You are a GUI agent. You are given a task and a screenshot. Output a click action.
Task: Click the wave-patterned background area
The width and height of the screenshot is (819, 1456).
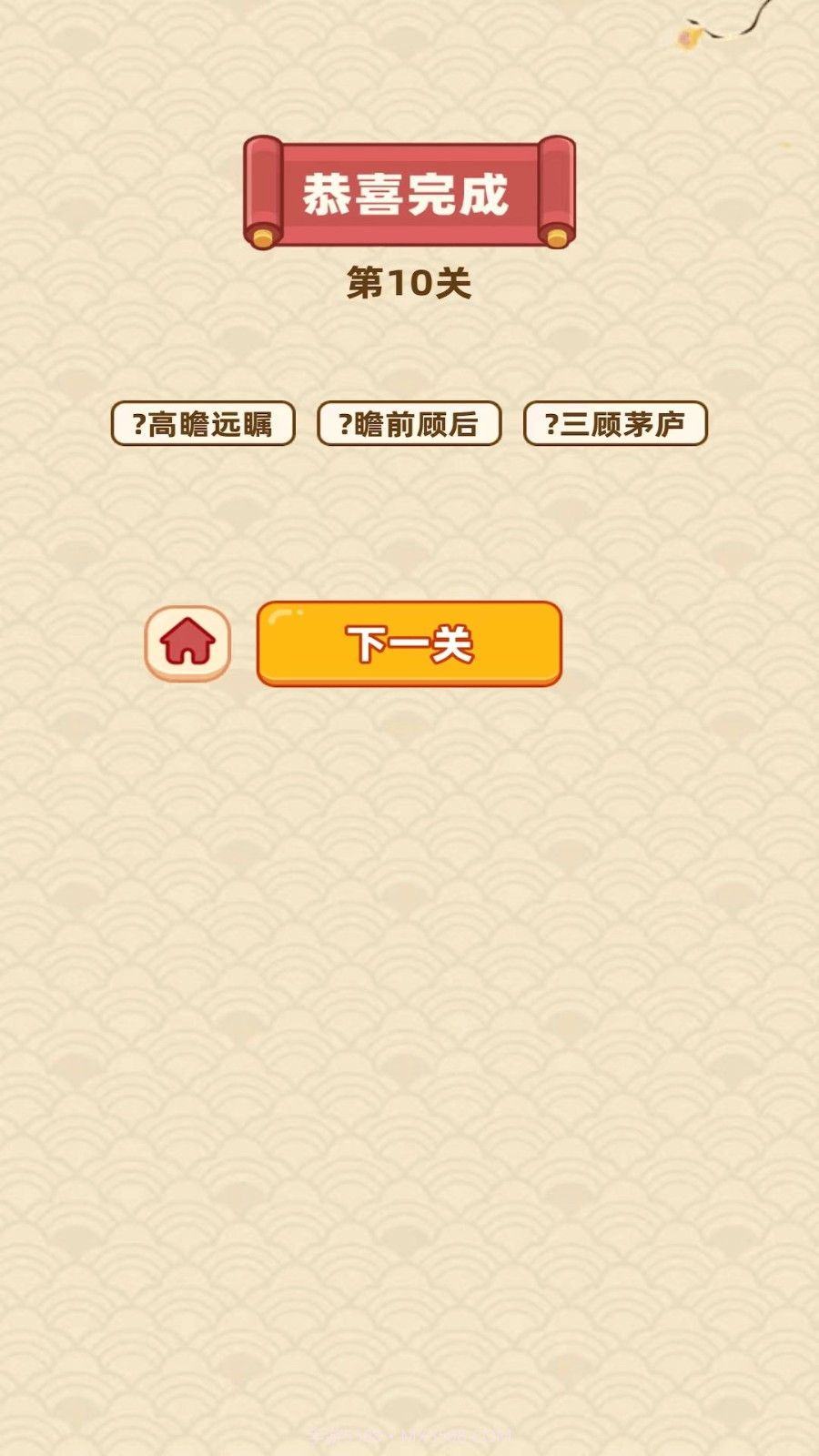(x=409, y=1001)
